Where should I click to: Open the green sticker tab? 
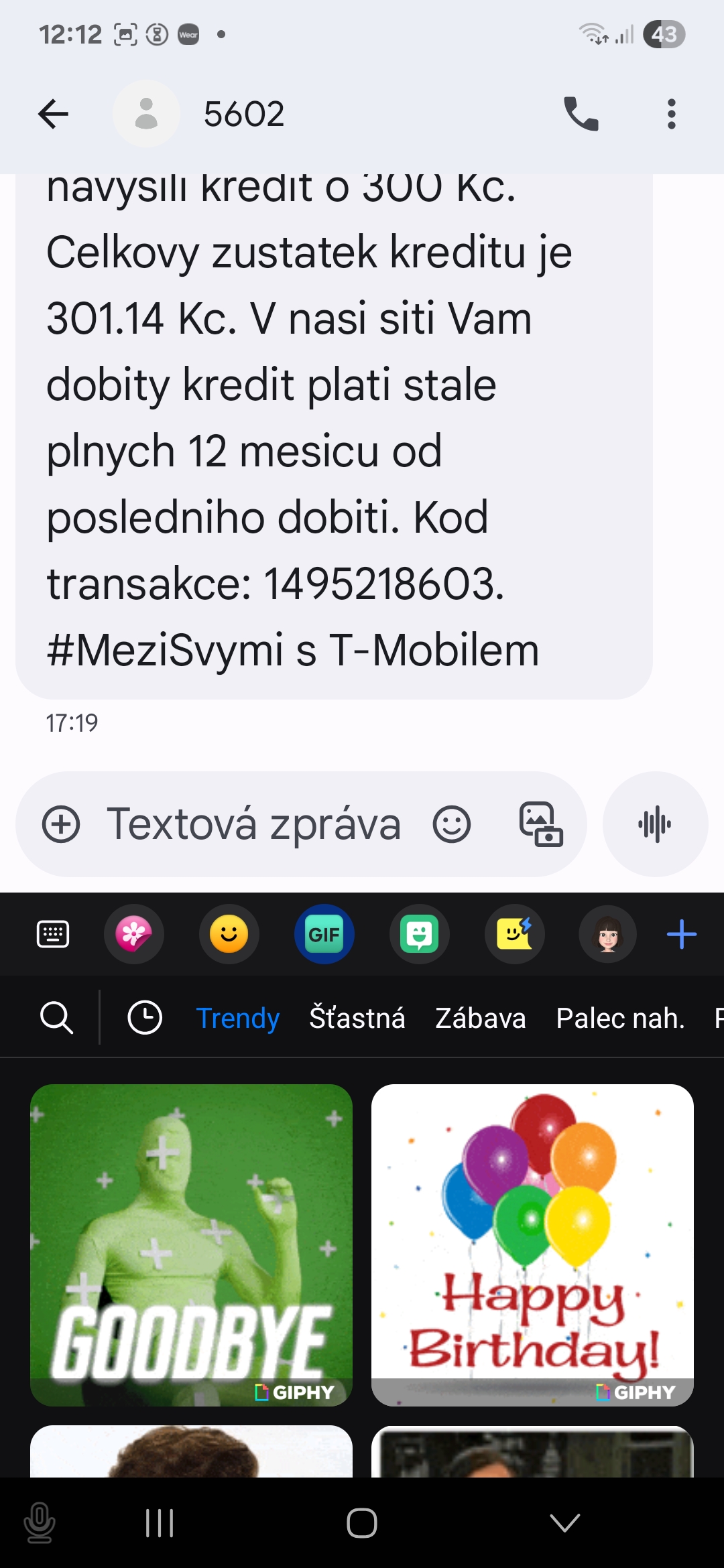pos(420,934)
